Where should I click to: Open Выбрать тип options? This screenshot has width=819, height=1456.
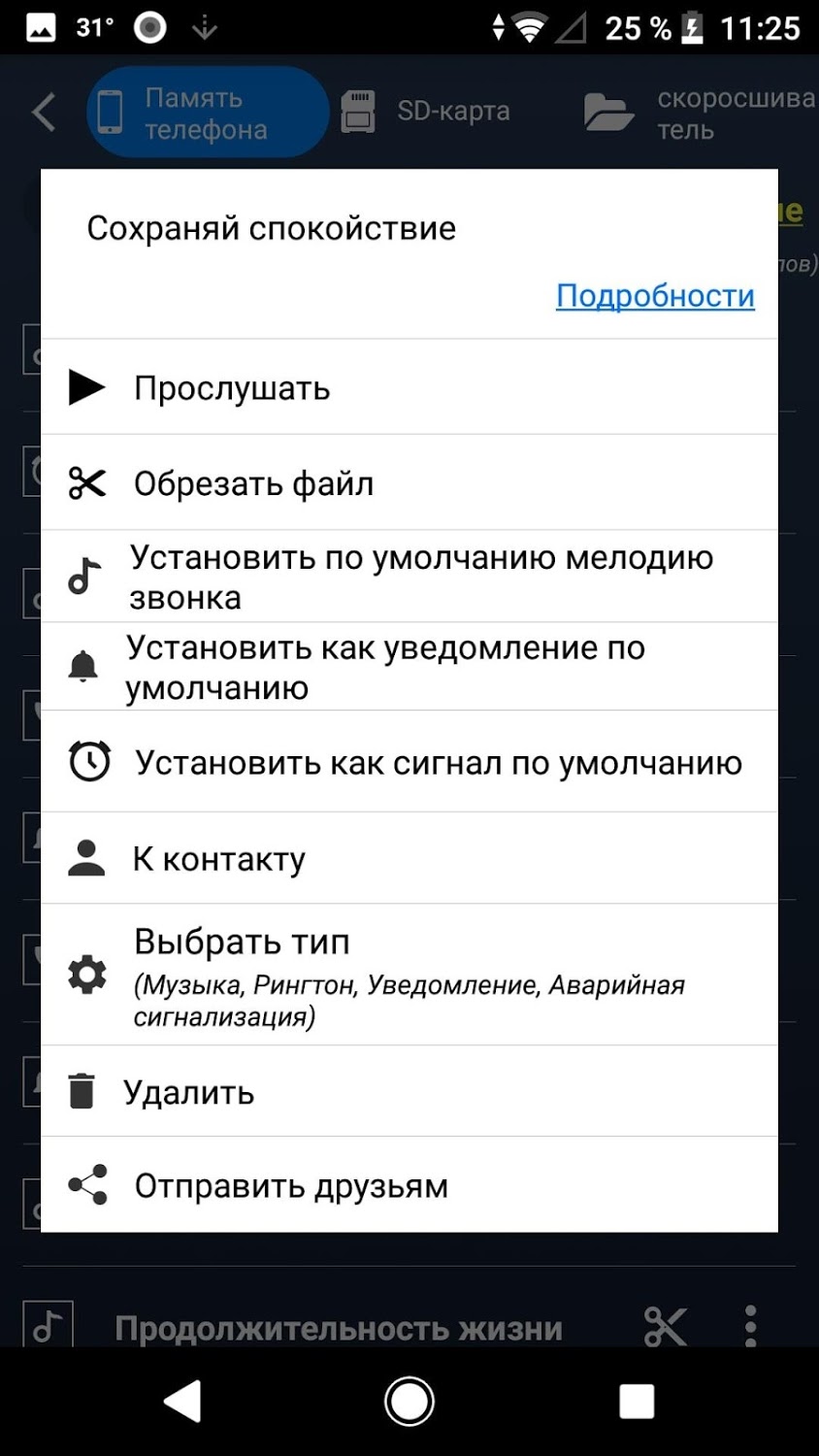coord(409,975)
